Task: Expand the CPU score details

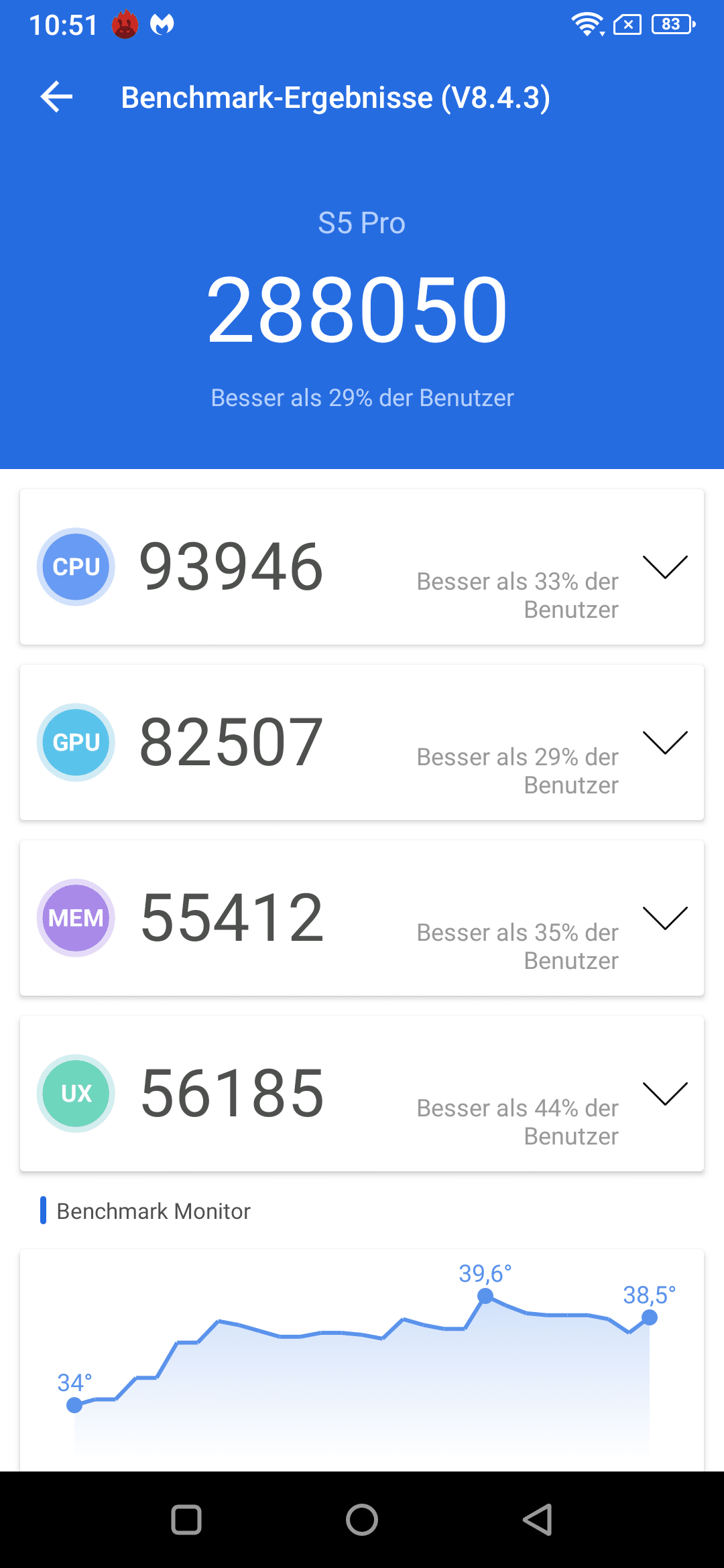Action: pos(665,567)
